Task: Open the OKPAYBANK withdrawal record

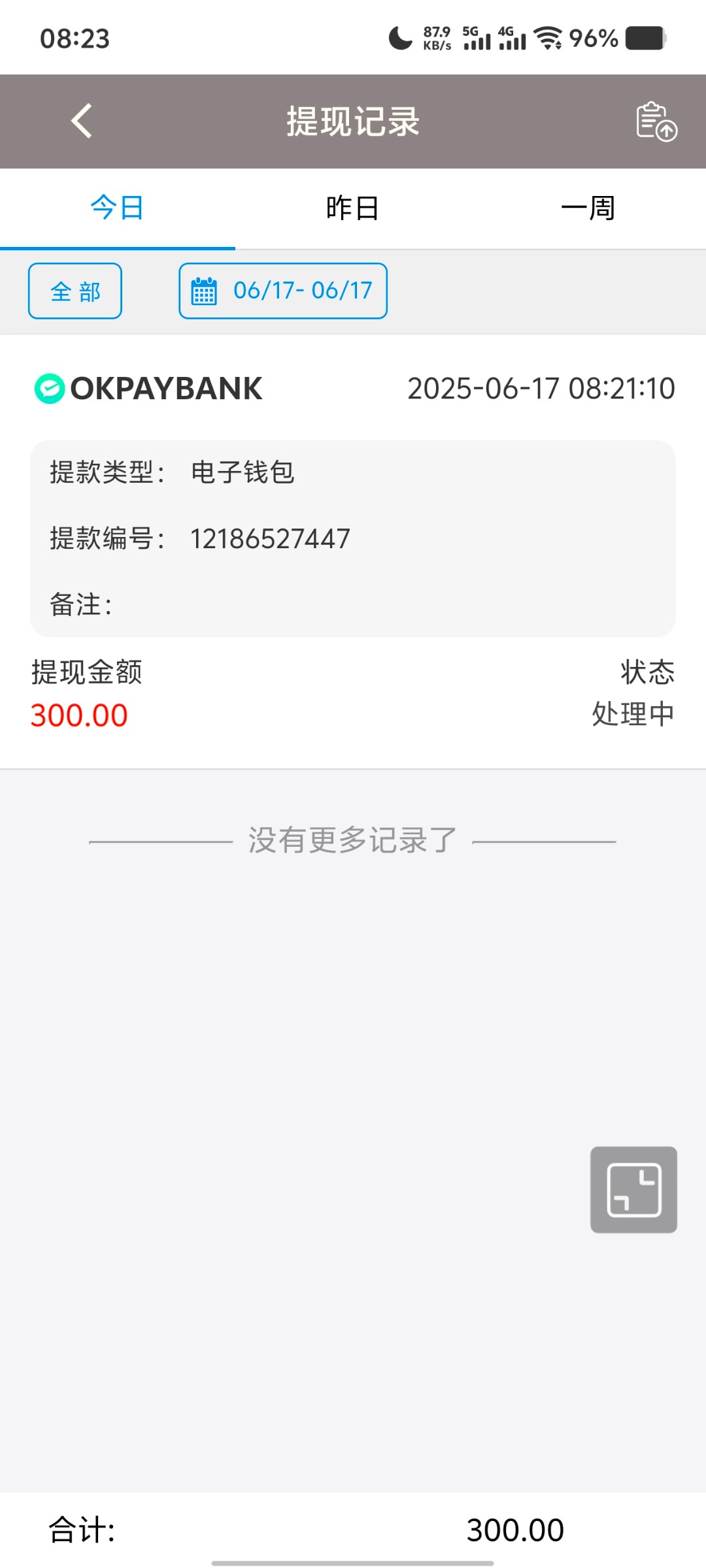Action: [x=353, y=552]
